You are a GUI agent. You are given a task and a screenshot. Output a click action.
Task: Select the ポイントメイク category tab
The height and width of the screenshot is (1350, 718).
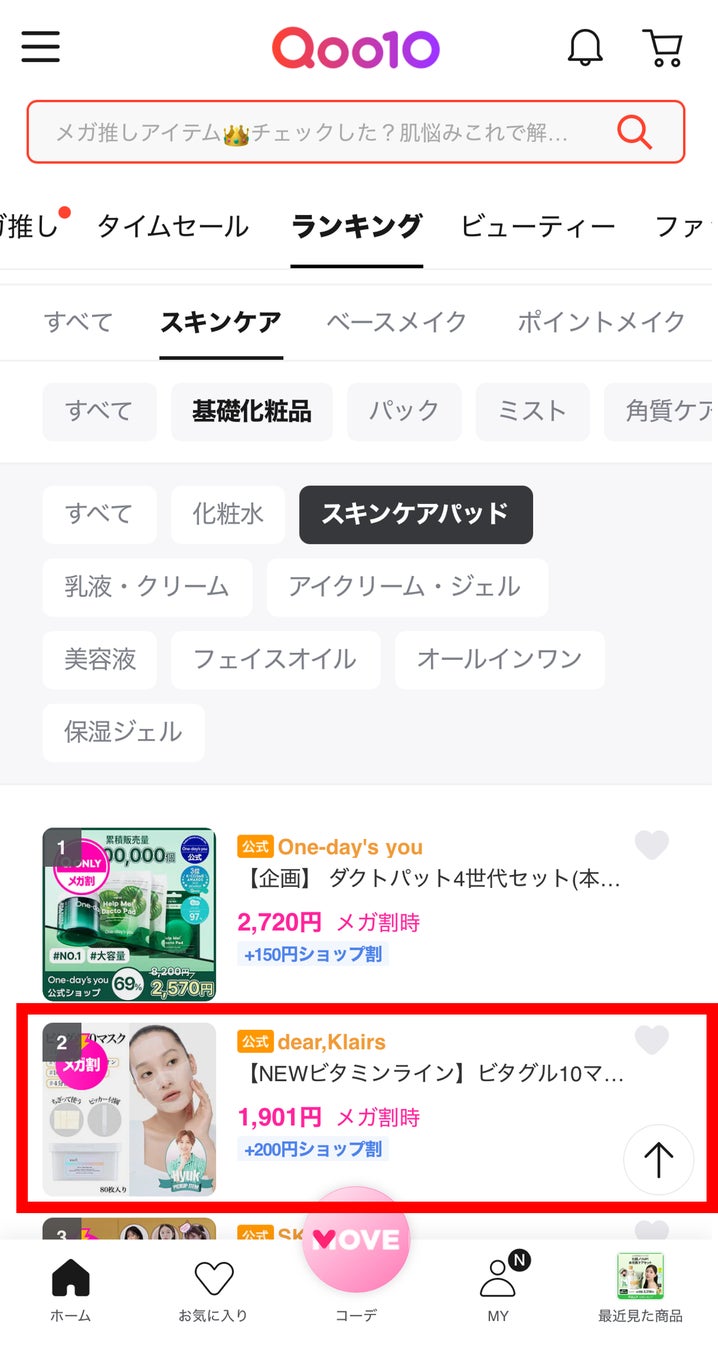click(600, 322)
